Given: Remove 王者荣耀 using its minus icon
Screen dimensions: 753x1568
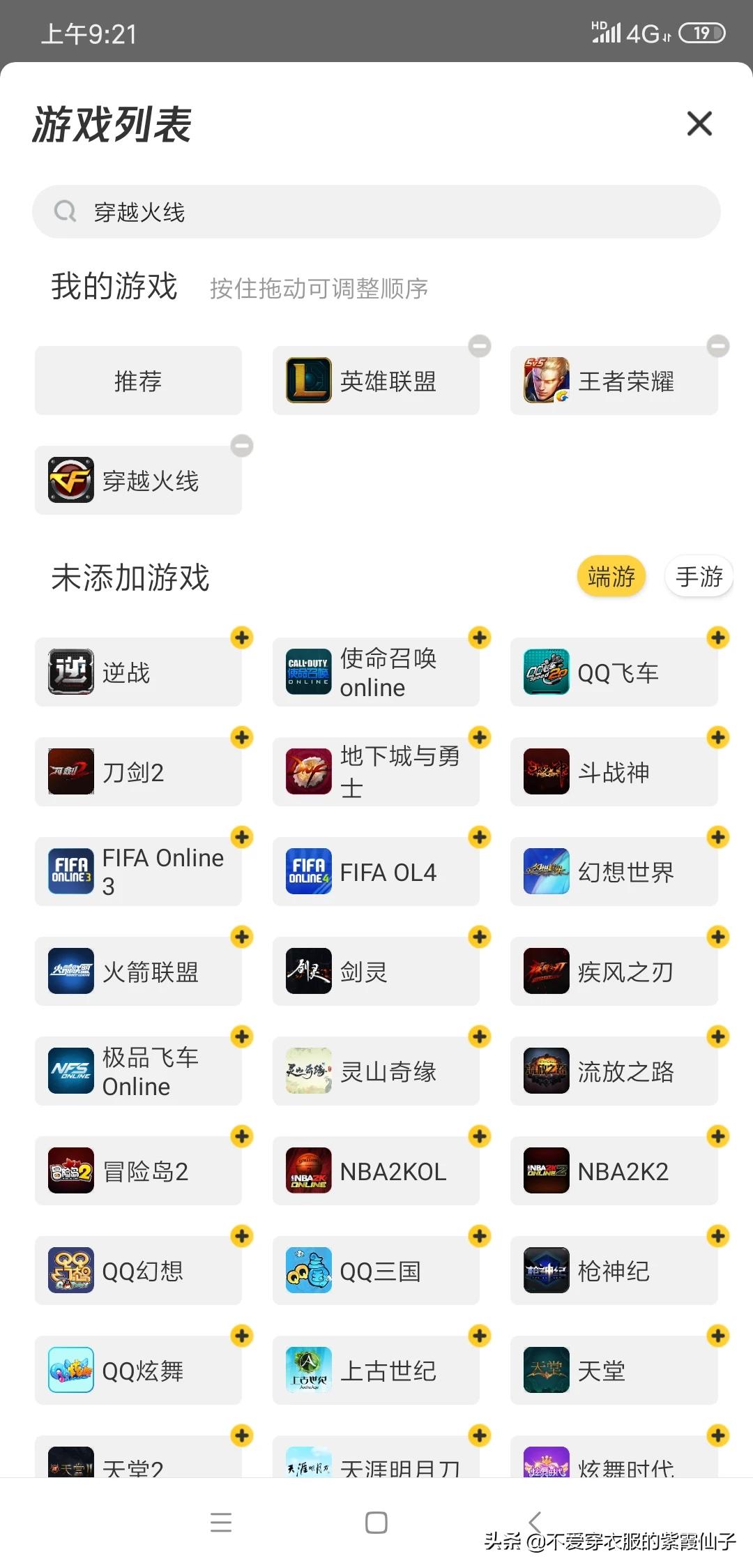Looking at the screenshot, I should [717, 346].
